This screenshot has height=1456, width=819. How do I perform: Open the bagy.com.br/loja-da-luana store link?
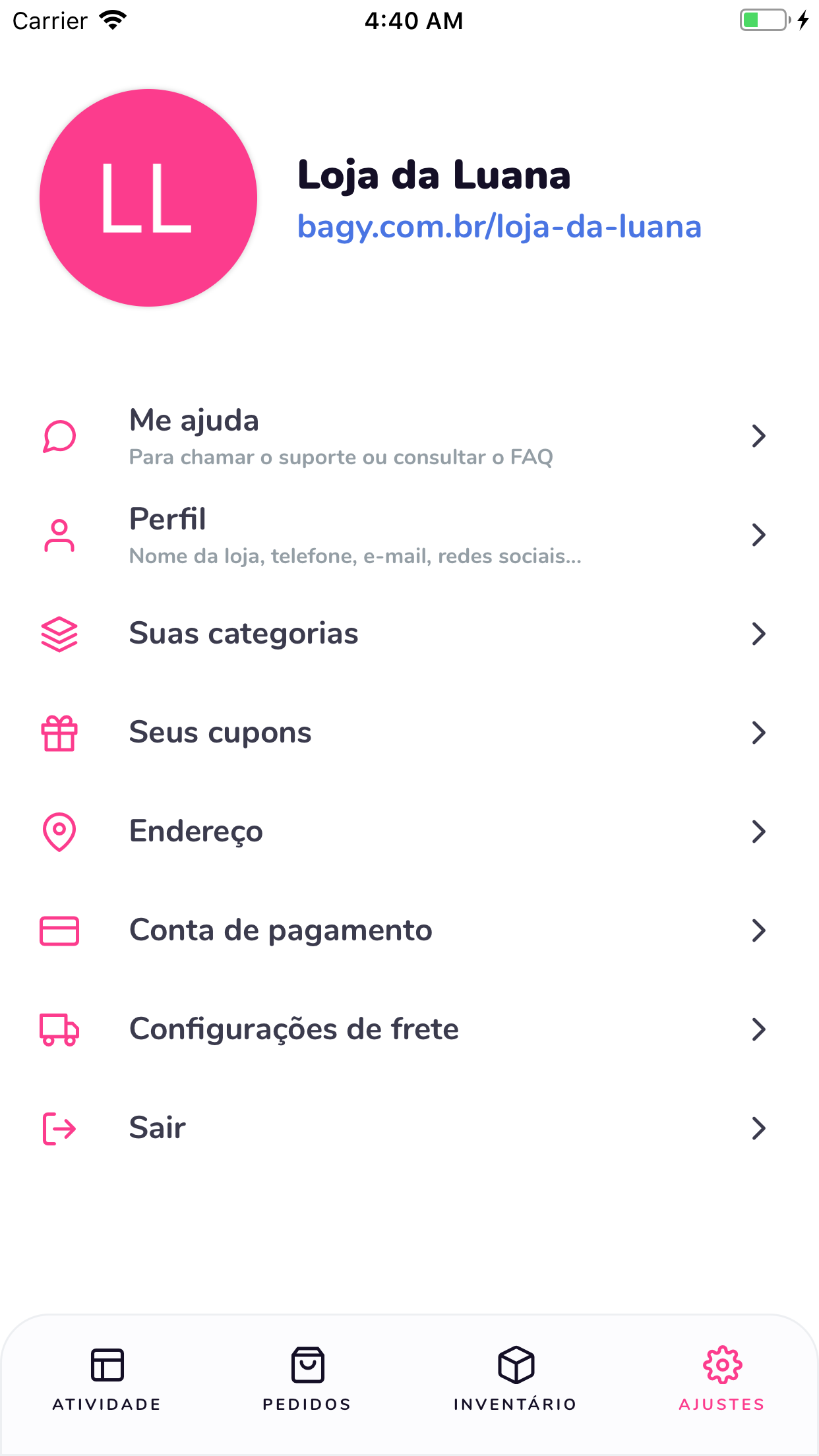(499, 227)
